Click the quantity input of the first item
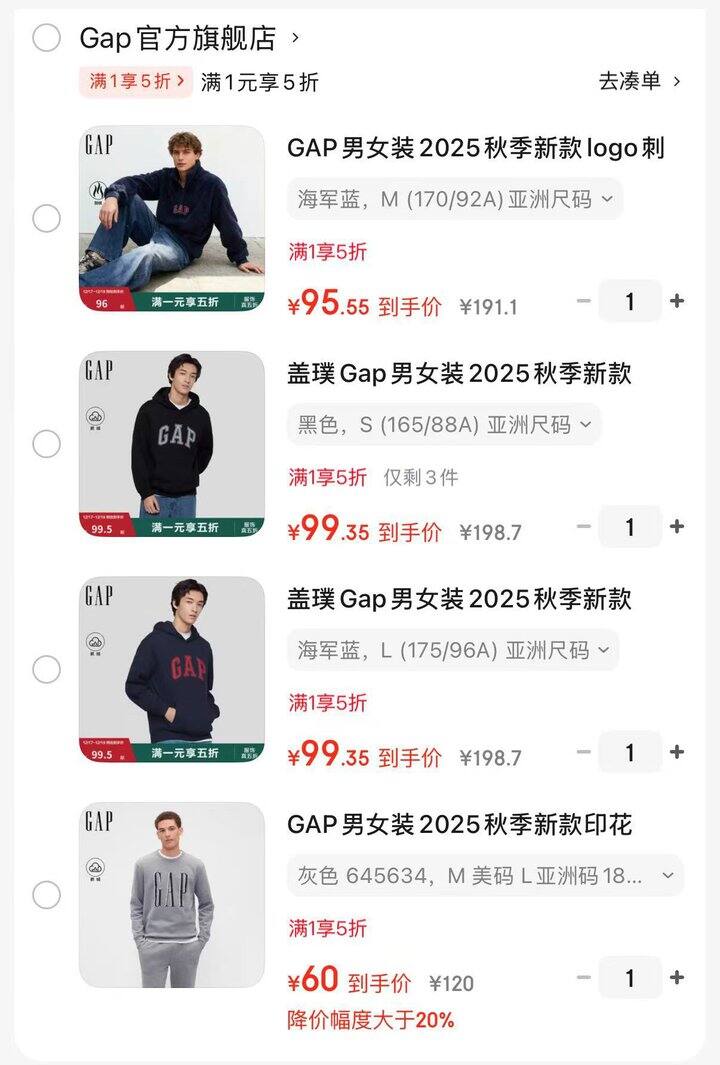This screenshot has width=720, height=1065. pyautogui.click(x=631, y=301)
